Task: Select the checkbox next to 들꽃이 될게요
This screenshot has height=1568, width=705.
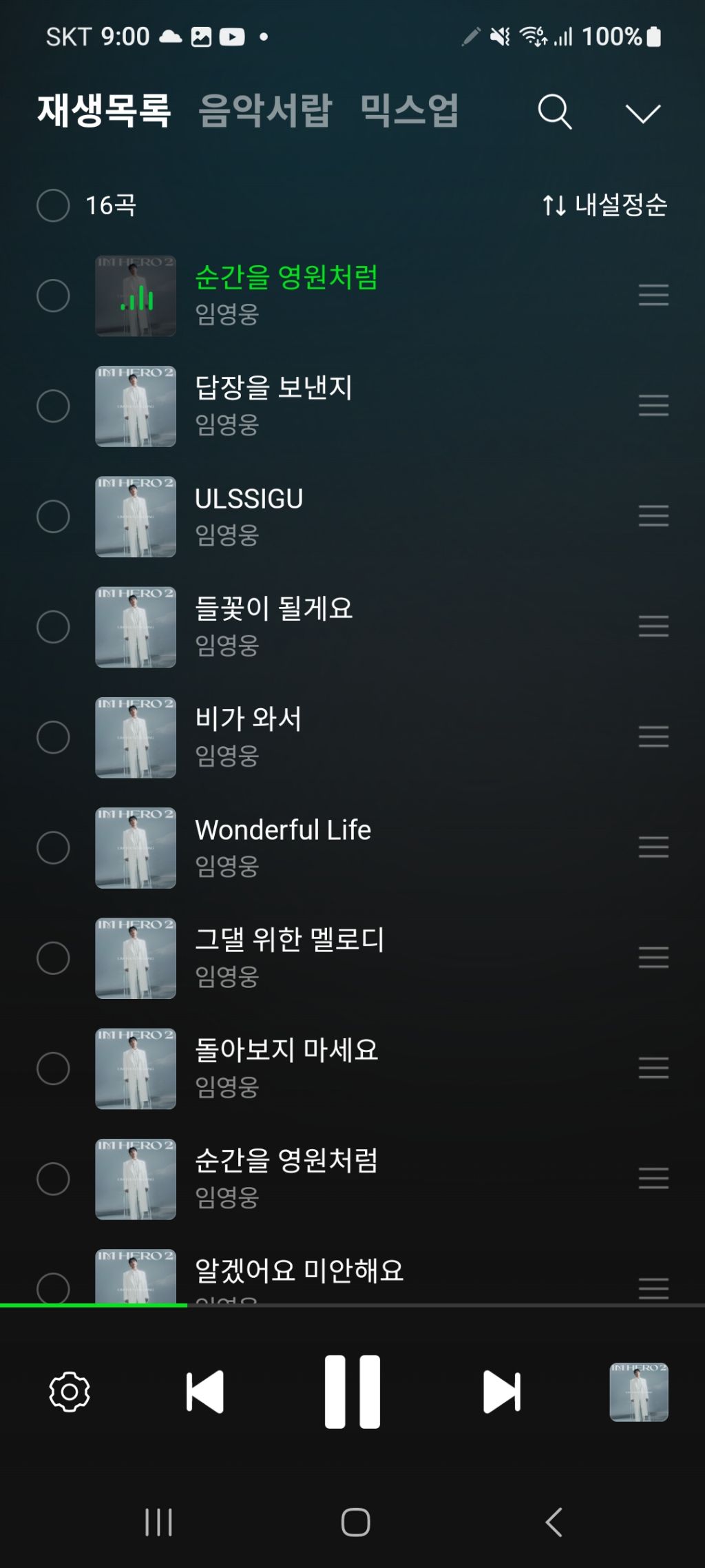Action: coord(53,627)
